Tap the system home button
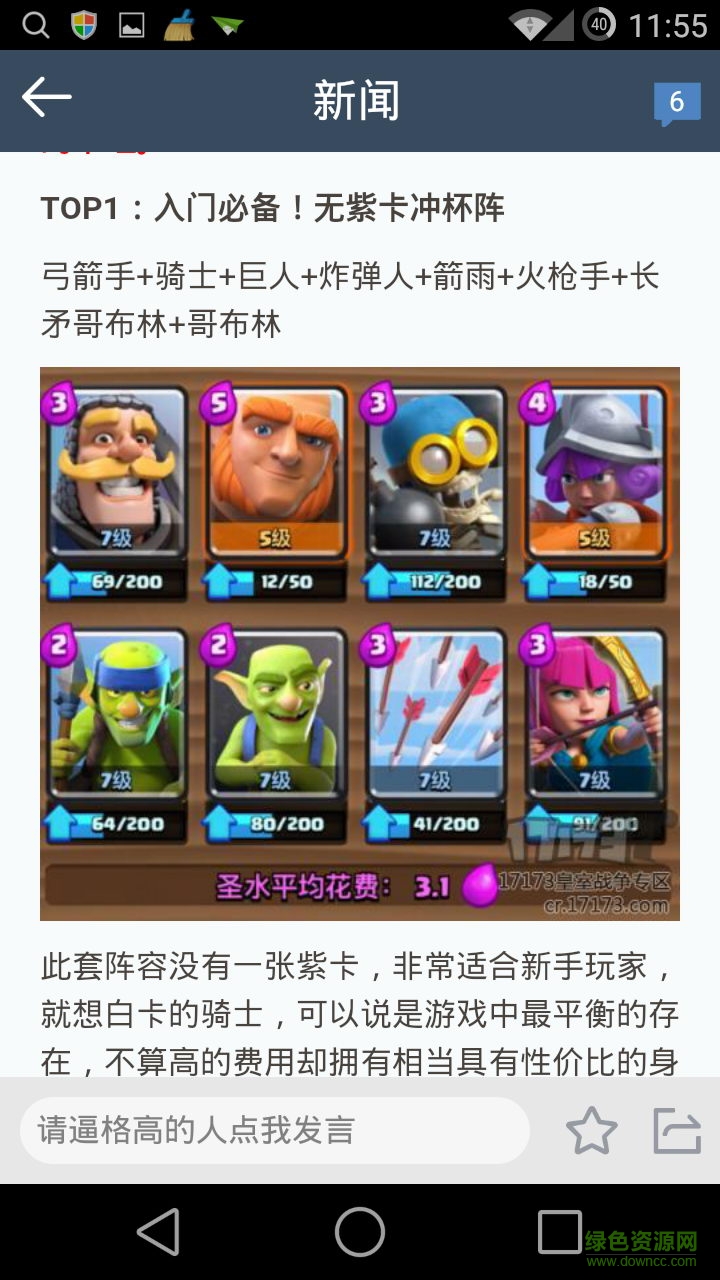Viewport: 720px width, 1280px height. coord(360,1231)
